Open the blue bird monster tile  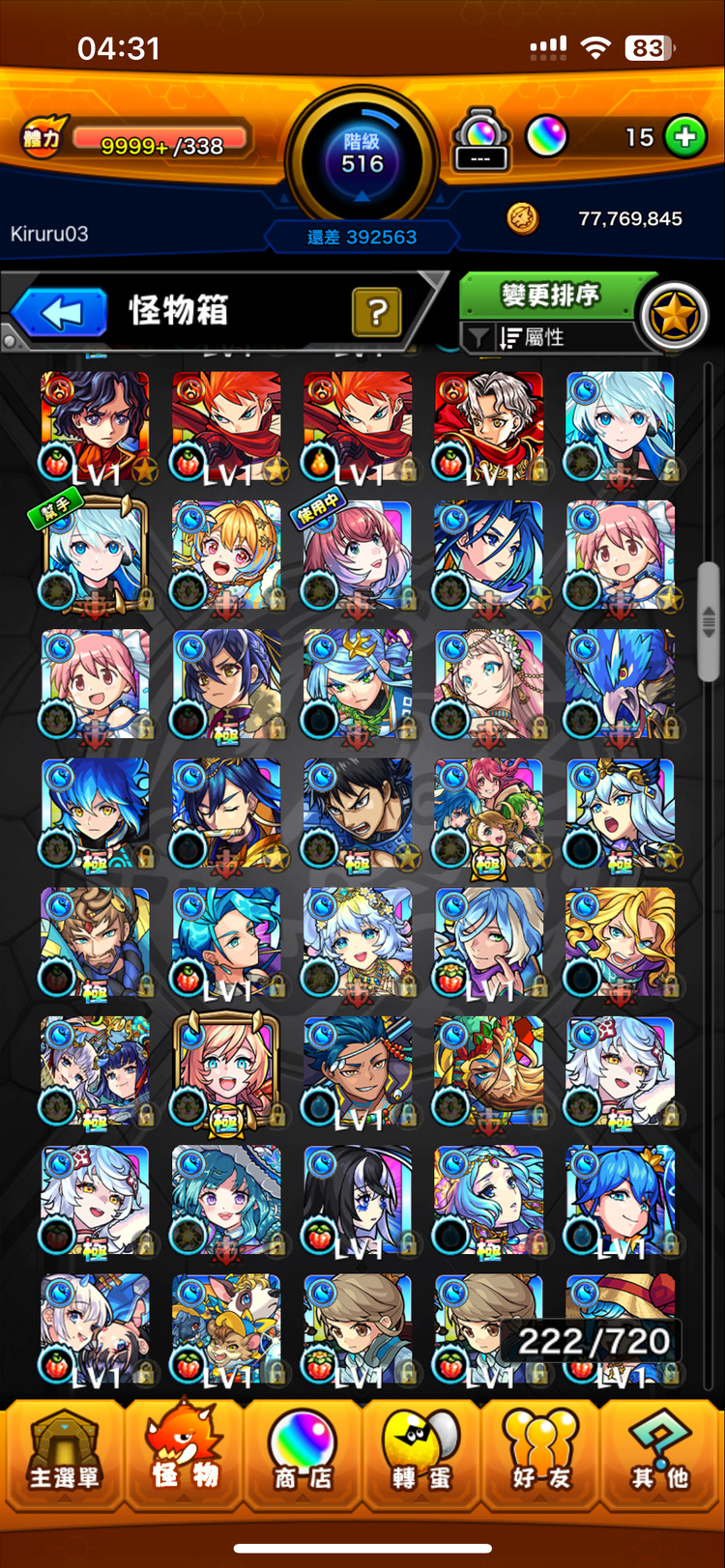[620, 685]
